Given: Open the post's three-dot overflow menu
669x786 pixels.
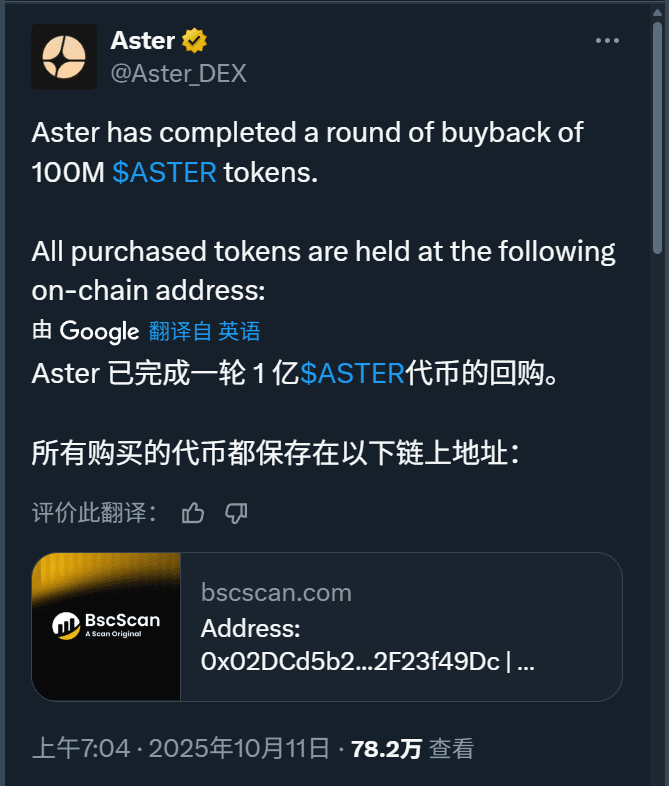Looking at the screenshot, I should click(x=607, y=41).
